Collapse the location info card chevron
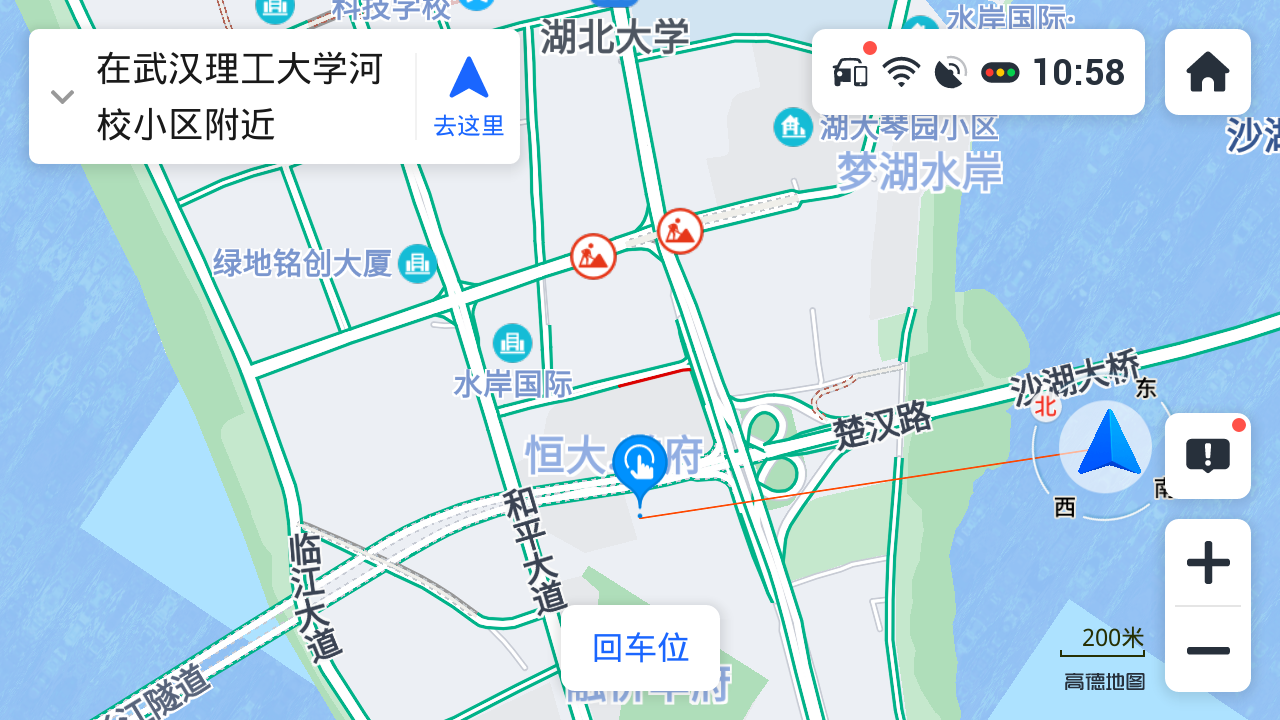1280x720 pixels. 63,97
